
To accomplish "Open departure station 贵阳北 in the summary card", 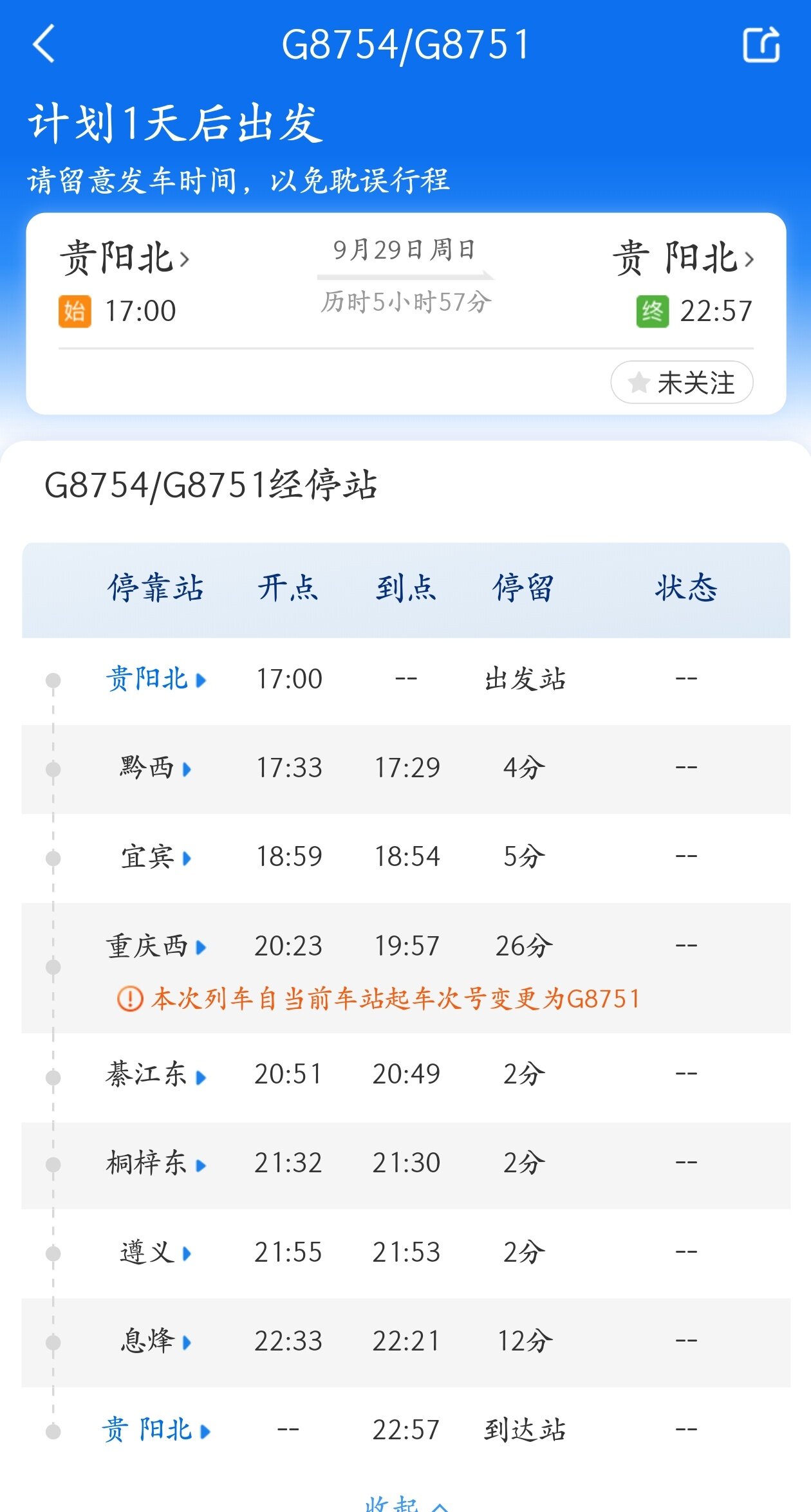I will [x=125, y=259].
